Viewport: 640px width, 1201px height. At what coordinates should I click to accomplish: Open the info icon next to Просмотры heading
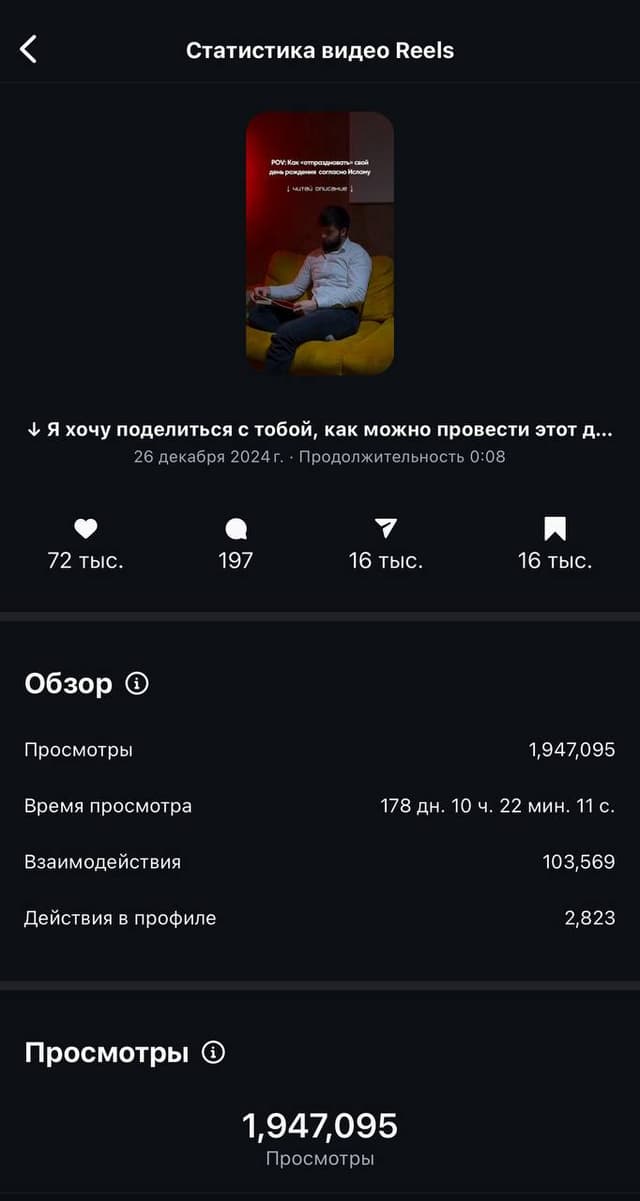(213, 1052)
